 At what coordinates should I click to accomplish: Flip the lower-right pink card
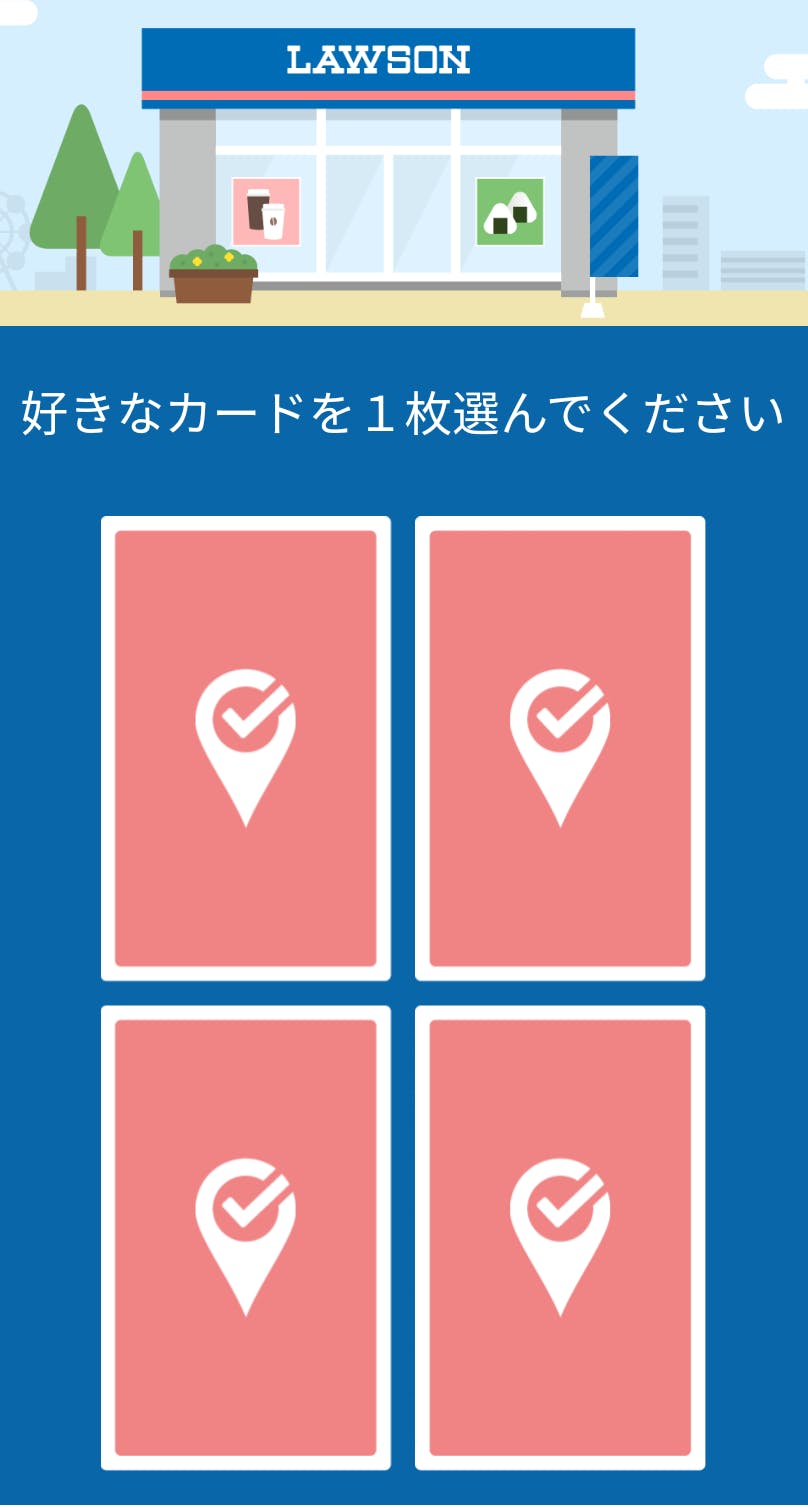click(x=560, y=1237)
